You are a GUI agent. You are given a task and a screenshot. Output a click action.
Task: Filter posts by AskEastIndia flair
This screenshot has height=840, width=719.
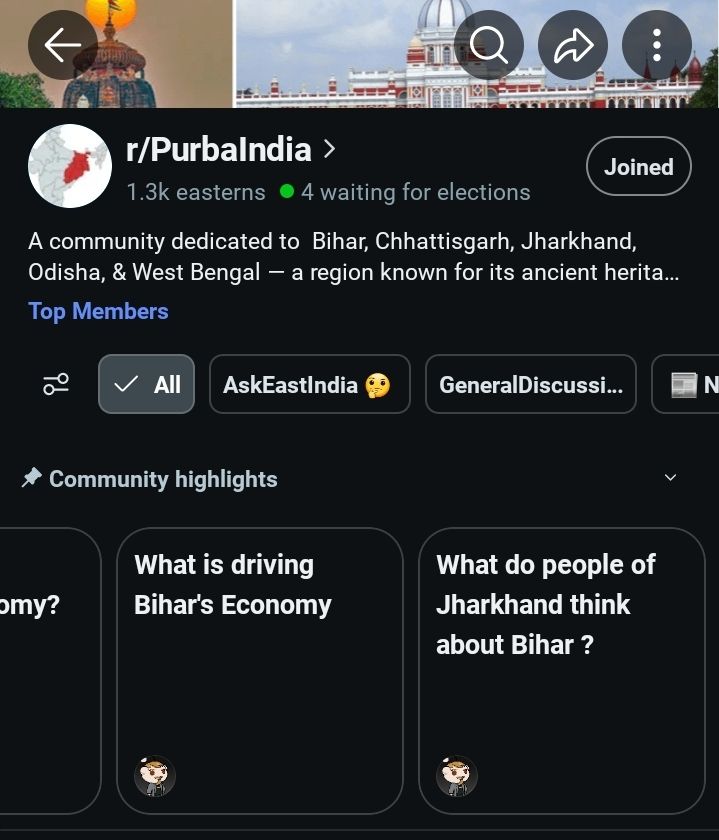click(x=309, y=384)
